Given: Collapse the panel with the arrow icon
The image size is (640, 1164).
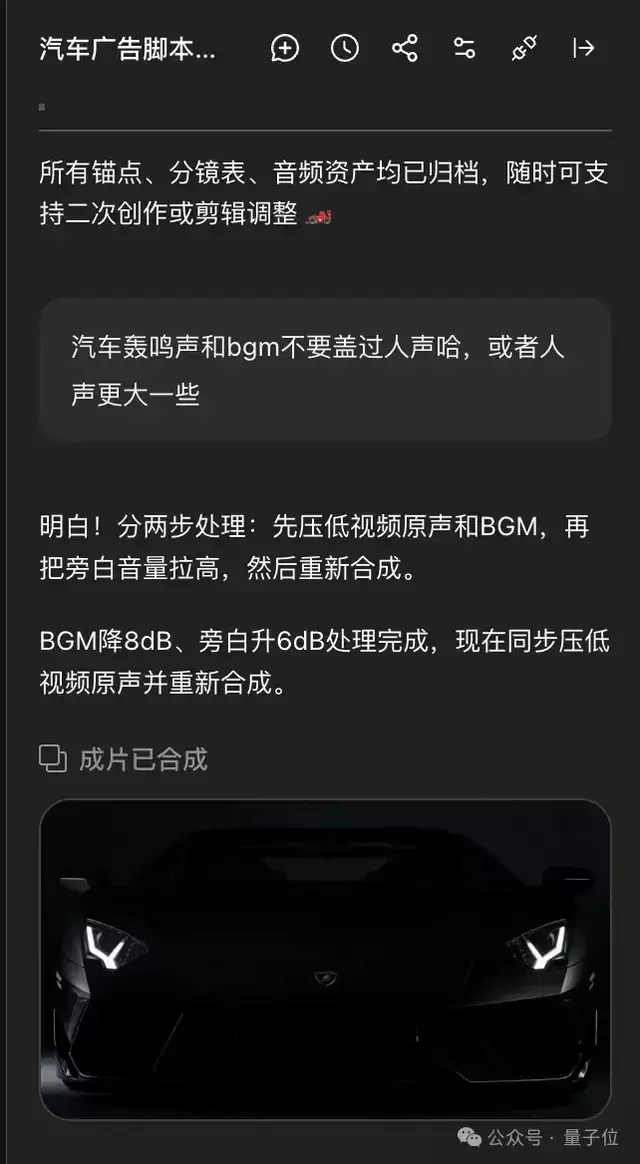Looking at the screenshot, I should coord(584,49).
